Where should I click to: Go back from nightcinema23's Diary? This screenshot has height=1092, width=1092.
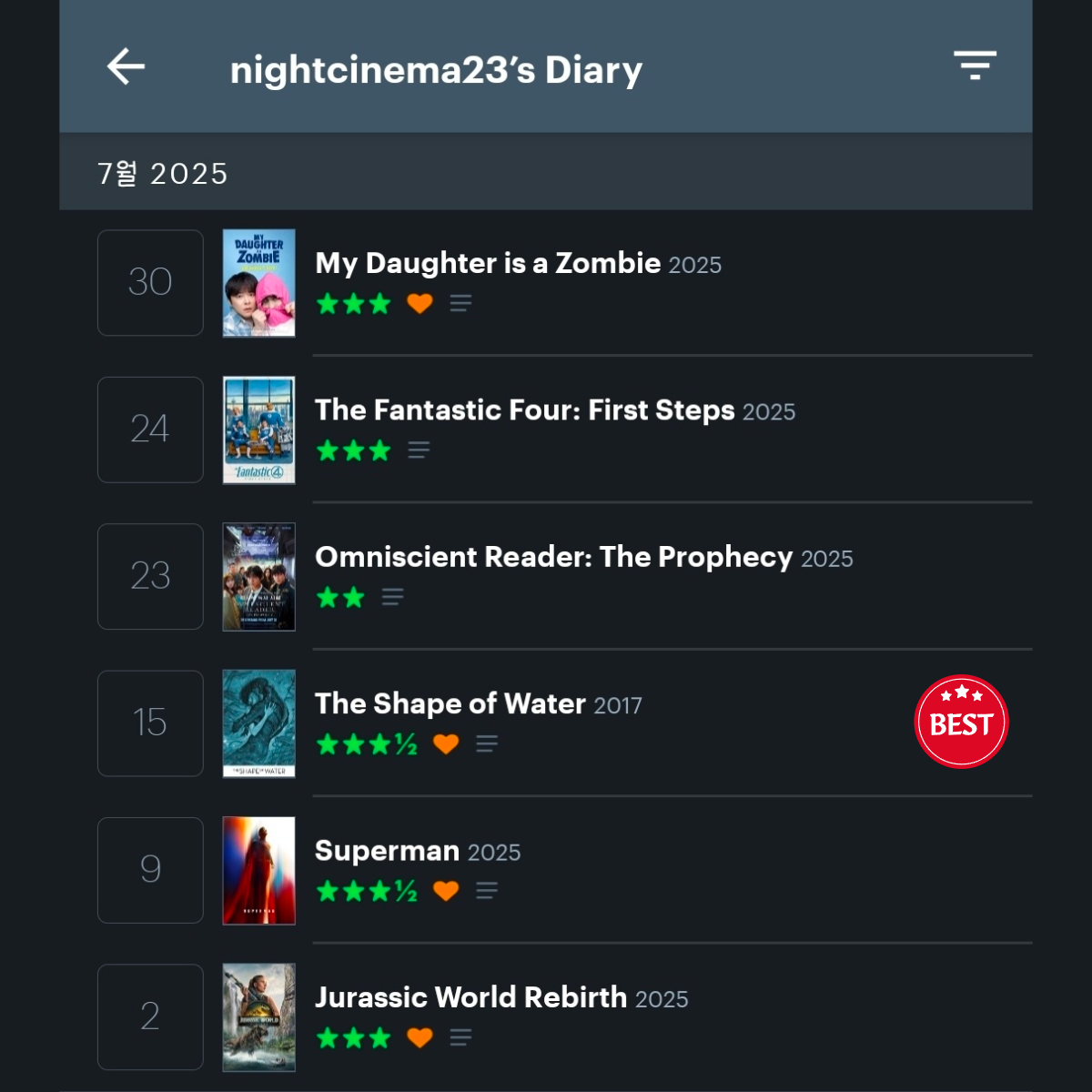(126, 66)
